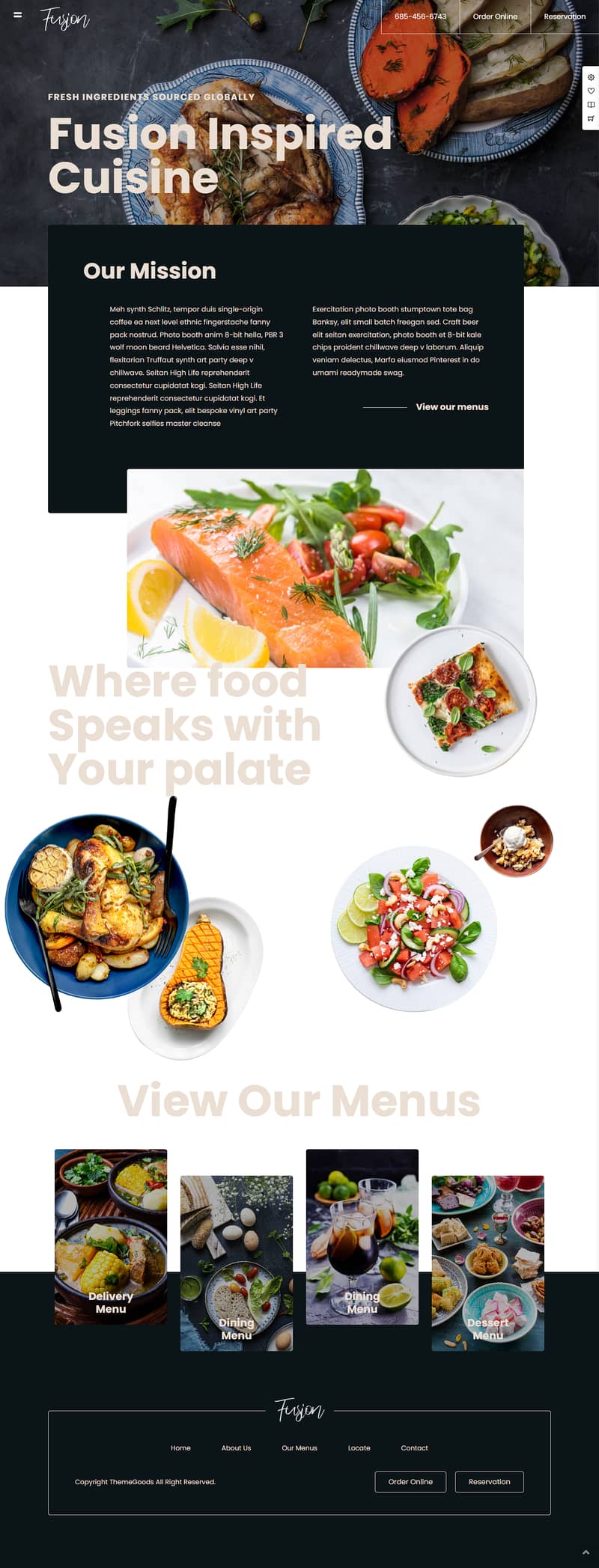
Task: Go to Home in the footer links
Action: point(180,1447)
